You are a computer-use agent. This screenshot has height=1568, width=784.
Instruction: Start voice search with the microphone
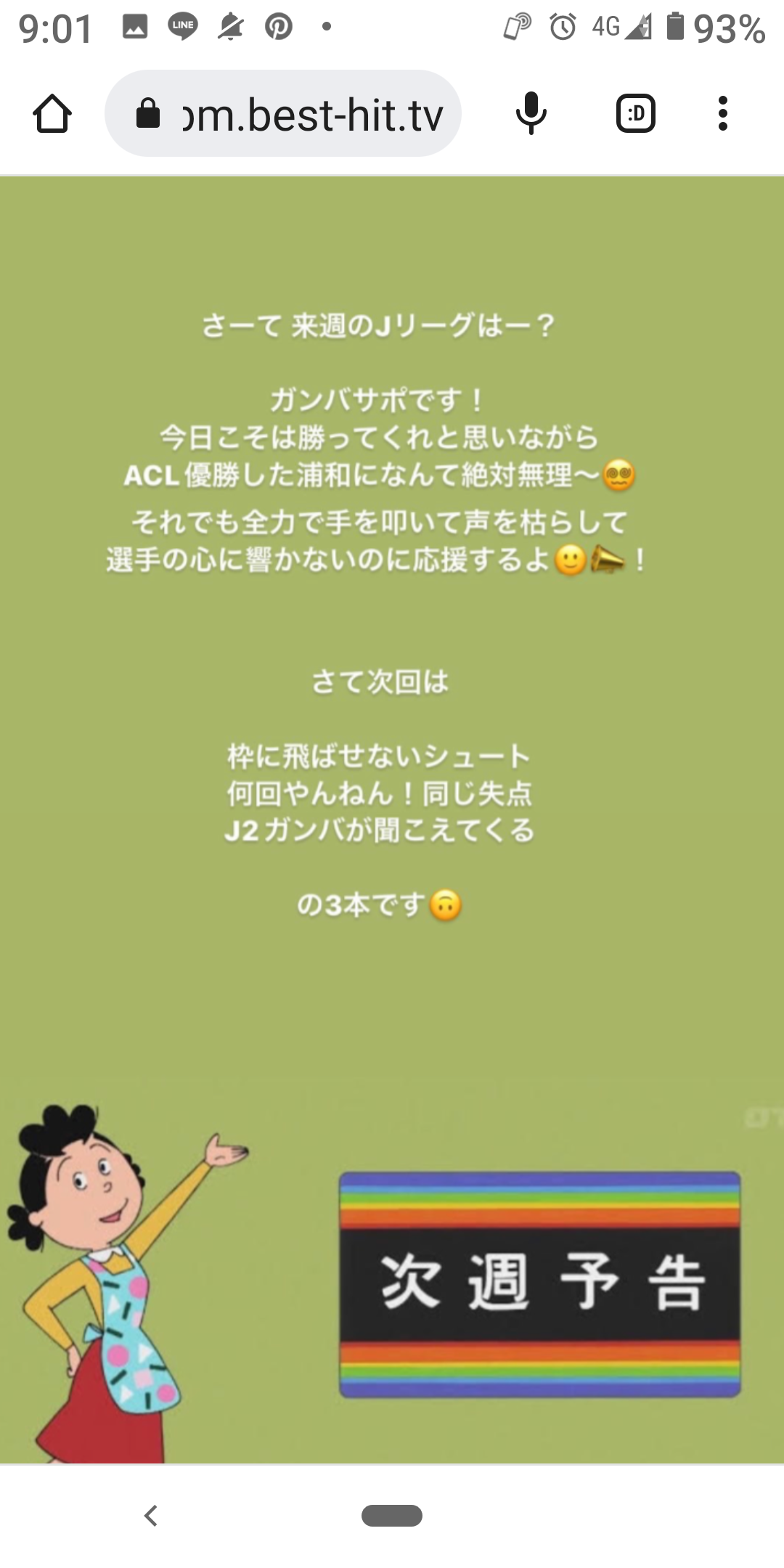pyautogui.click(x=531, y=114)
